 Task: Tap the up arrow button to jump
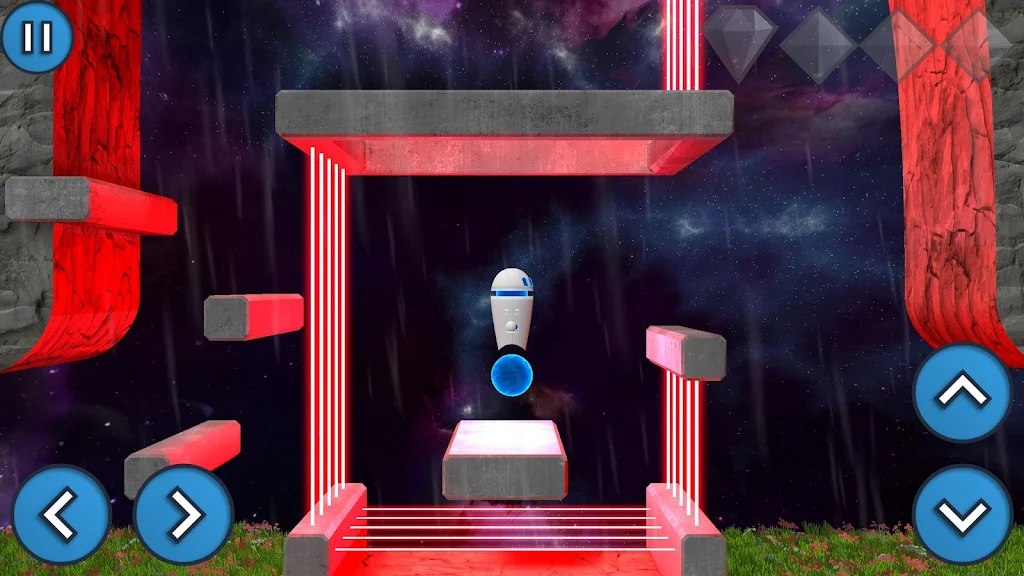coord(962,393)
